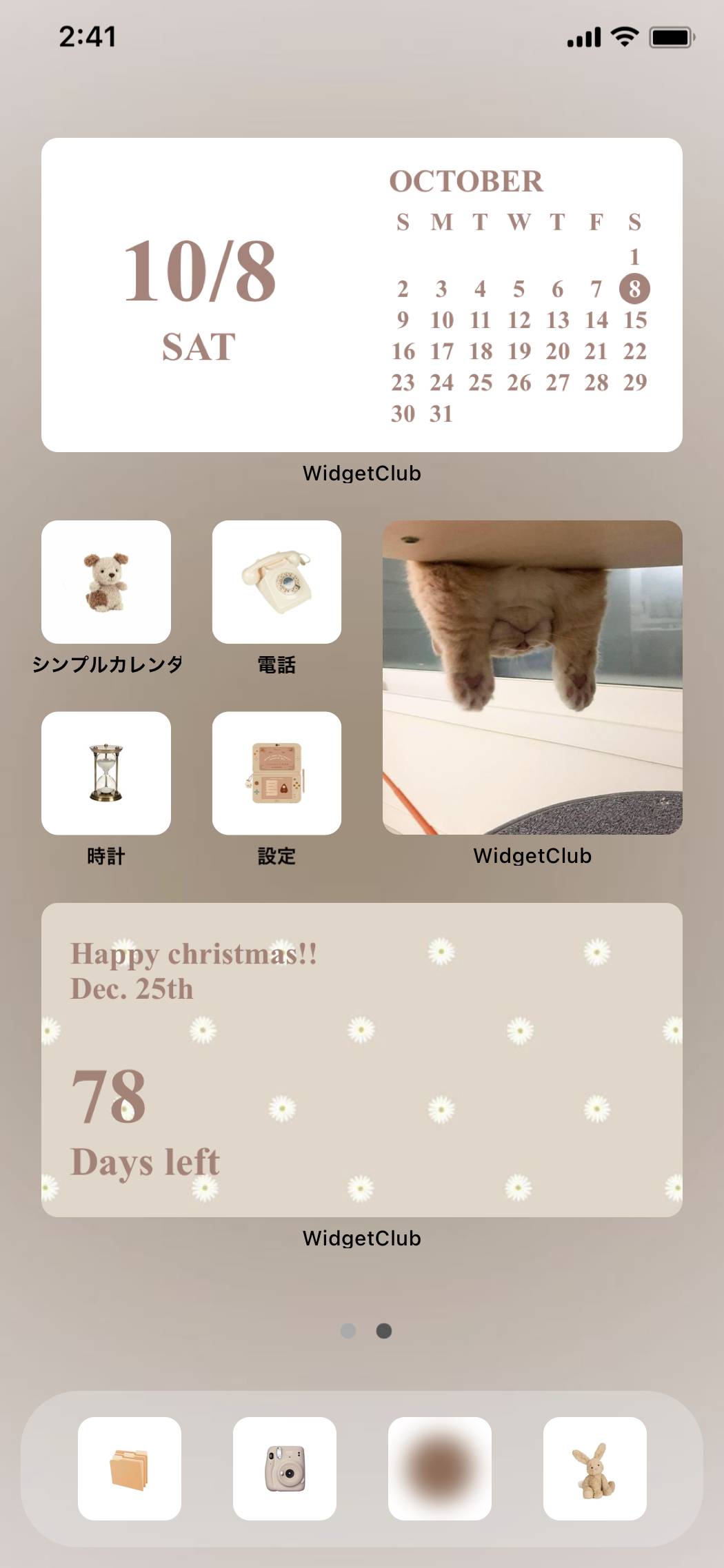Tap the cat photo widget
Viewport: 724px width, 1568px height.
(x=532, y=677)
